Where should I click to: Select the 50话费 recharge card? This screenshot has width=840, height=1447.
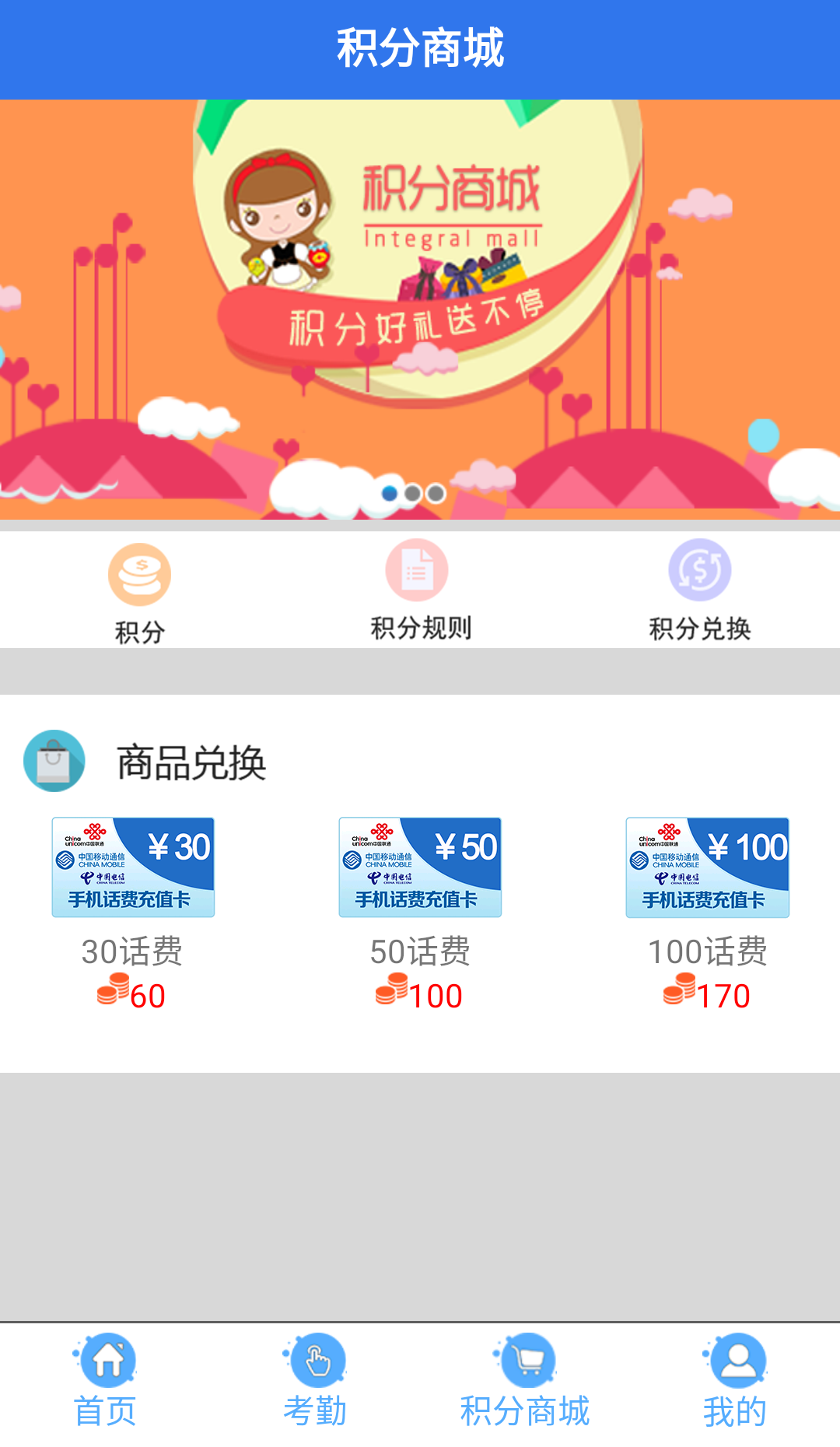(420, 914)
